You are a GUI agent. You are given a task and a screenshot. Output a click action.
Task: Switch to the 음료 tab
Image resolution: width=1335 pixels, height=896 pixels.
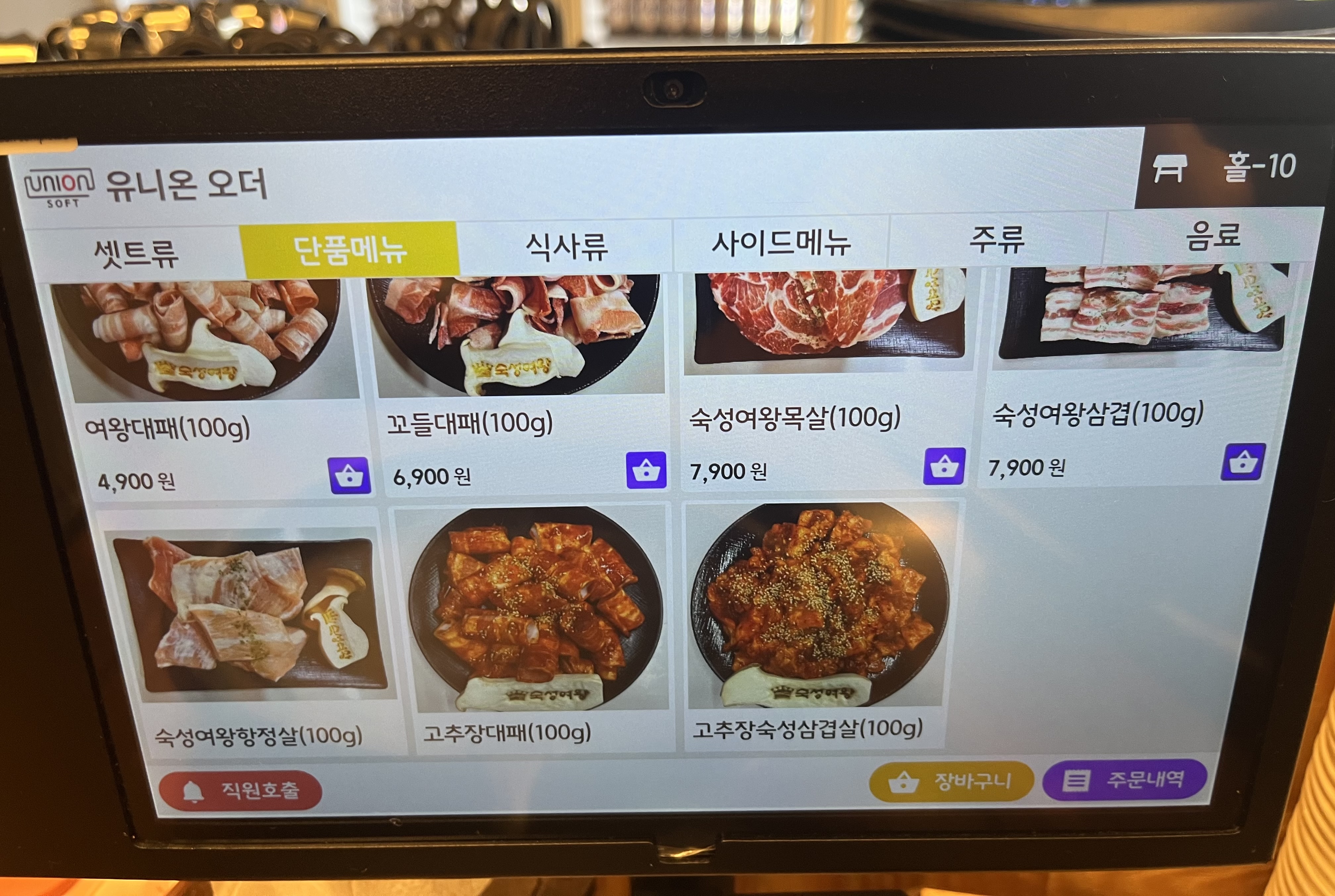(1213, 236)
